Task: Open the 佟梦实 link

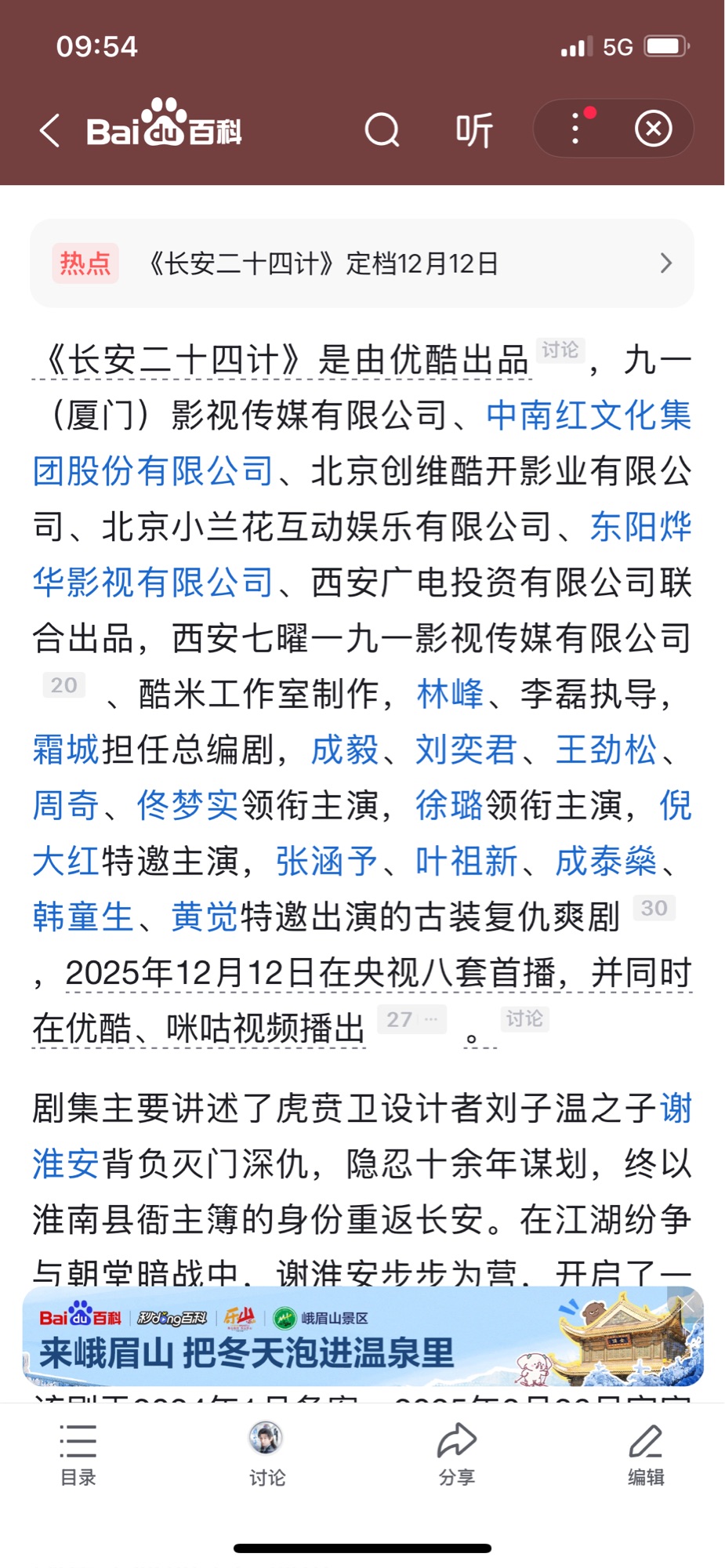Action: [187, 805]
